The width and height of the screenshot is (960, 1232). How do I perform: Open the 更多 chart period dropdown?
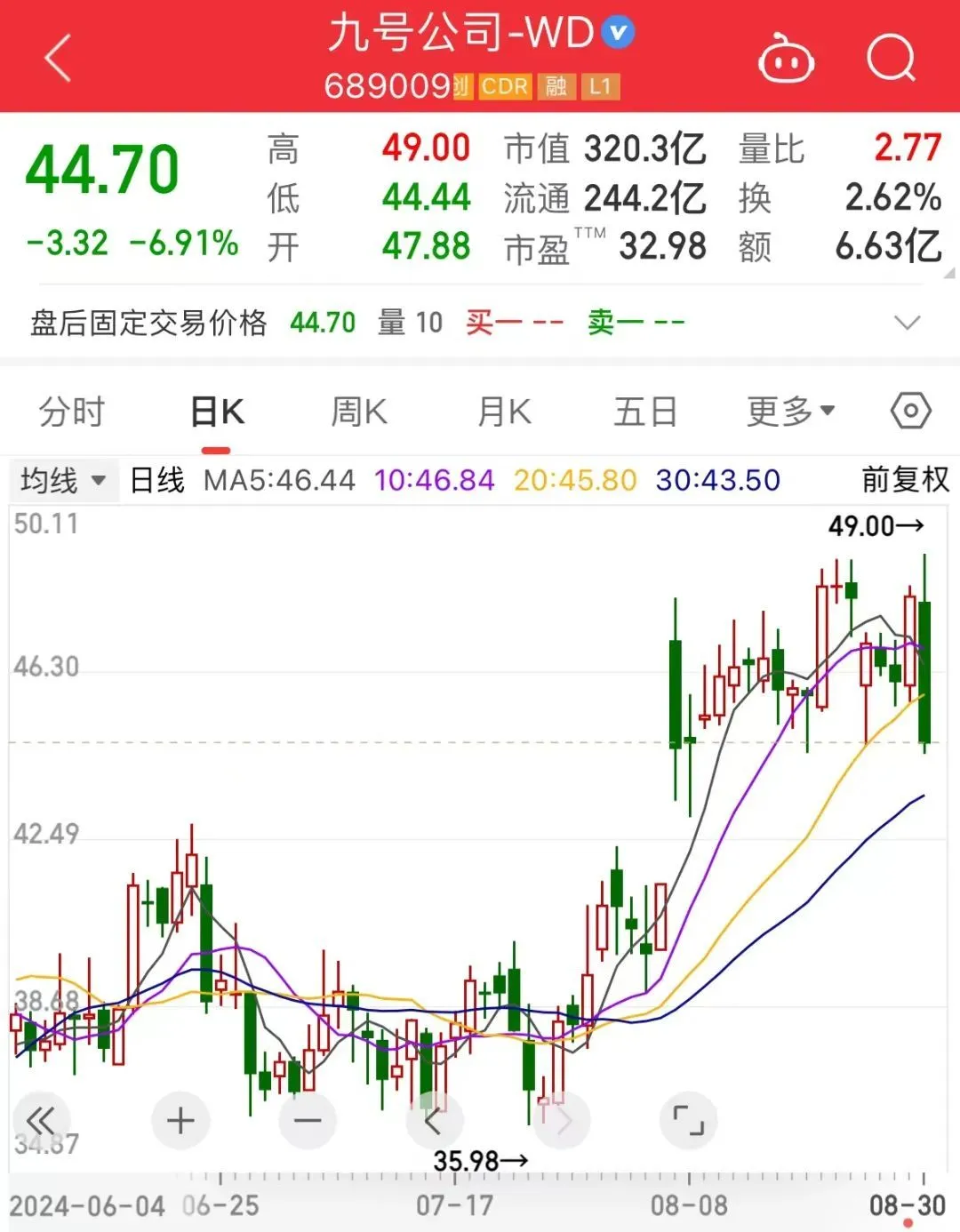790,412
